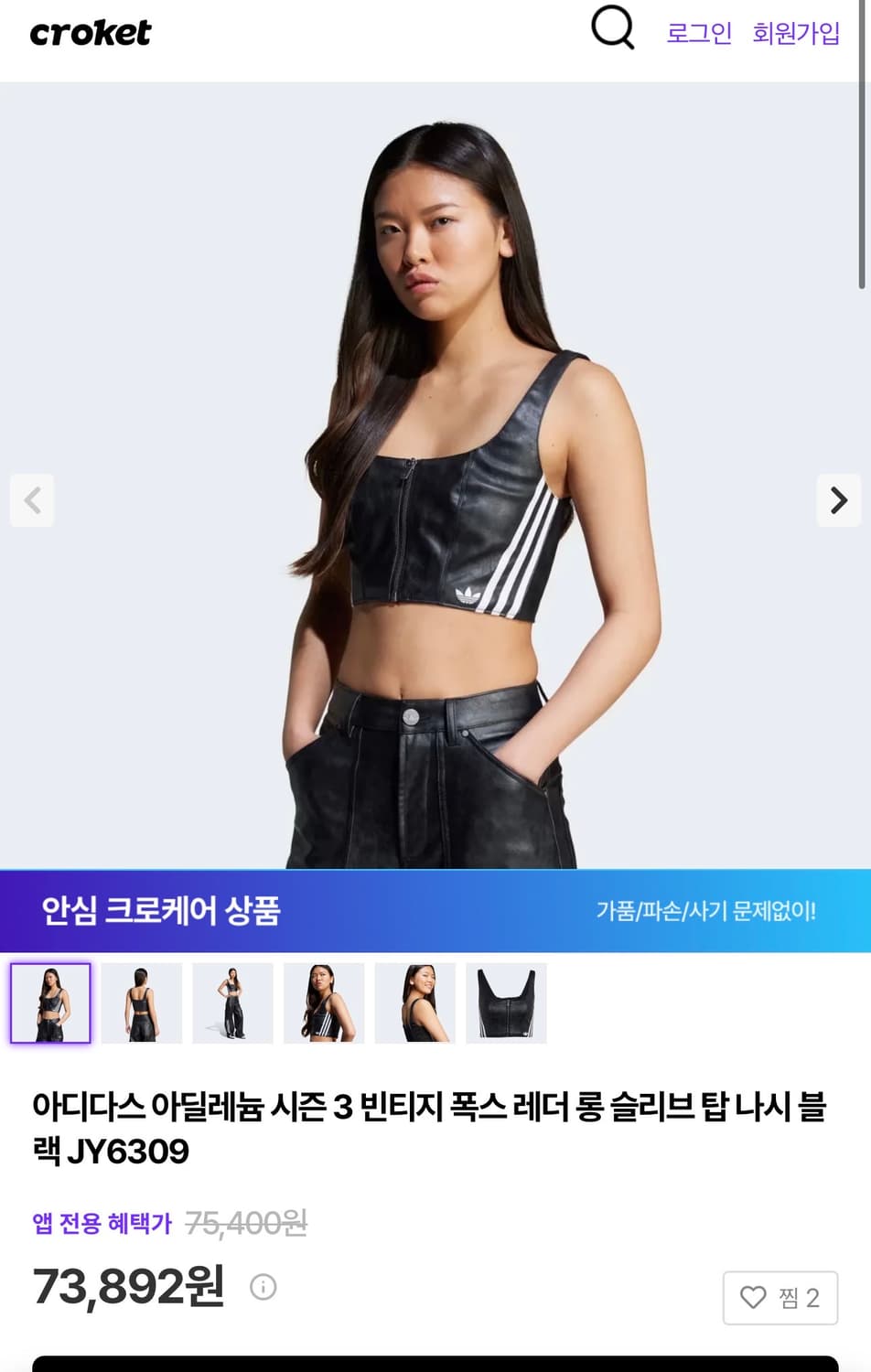The height and width of the screenshot is (1372, 871).
Task: Click the 로그인 link
Action: 699,30
